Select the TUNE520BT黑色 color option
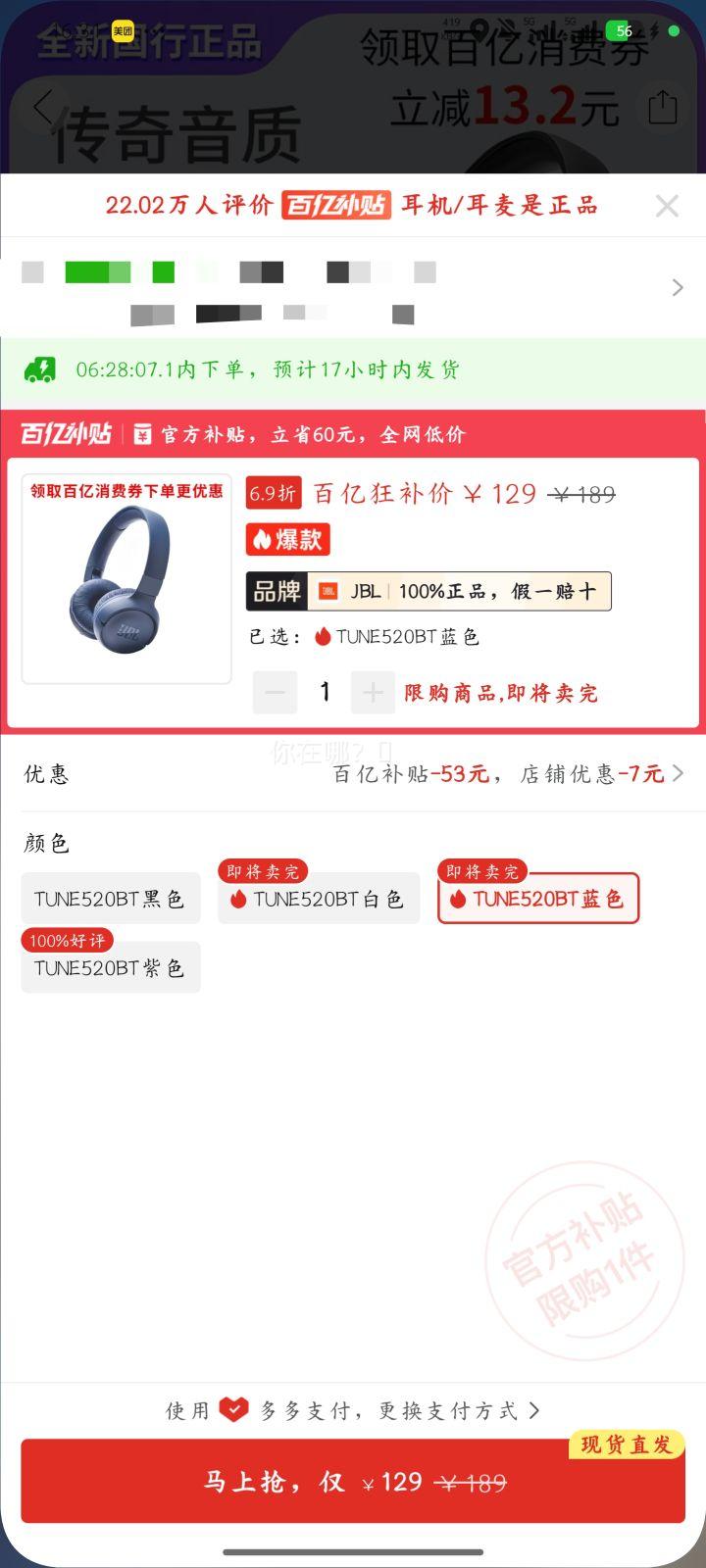Viewport: 706px width, 1568px height. point(111,898)
